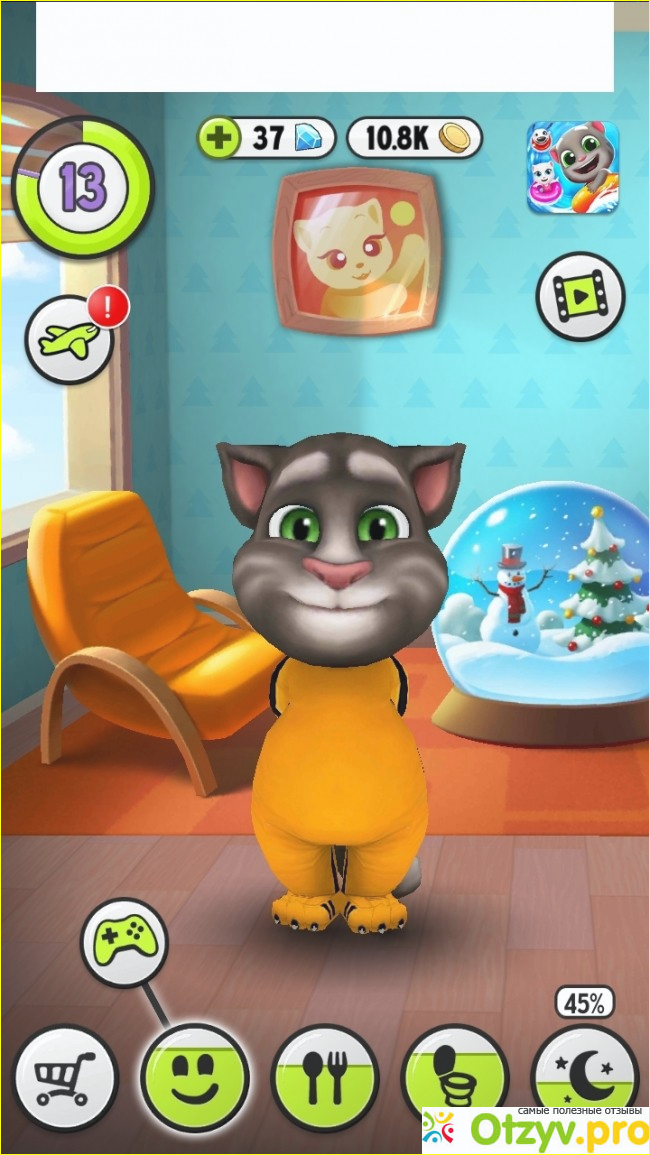Go to the toilet bathroom room
The width and height of the screenshot is (650, 1155).
455,1075
